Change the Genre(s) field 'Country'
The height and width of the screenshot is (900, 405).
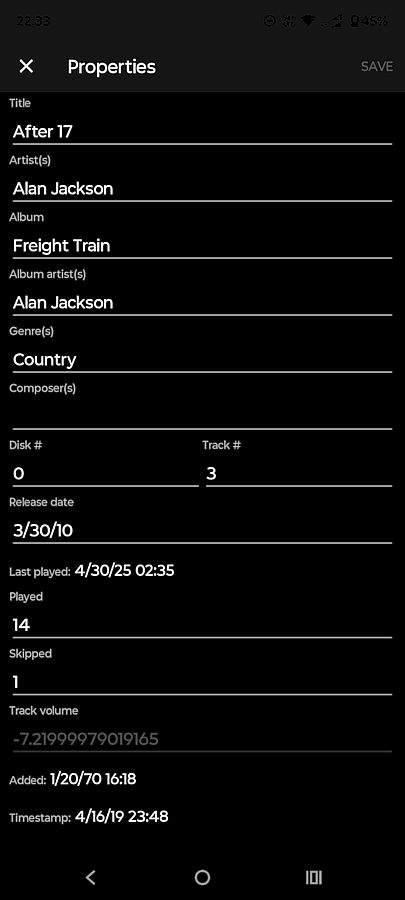point(202,359)
